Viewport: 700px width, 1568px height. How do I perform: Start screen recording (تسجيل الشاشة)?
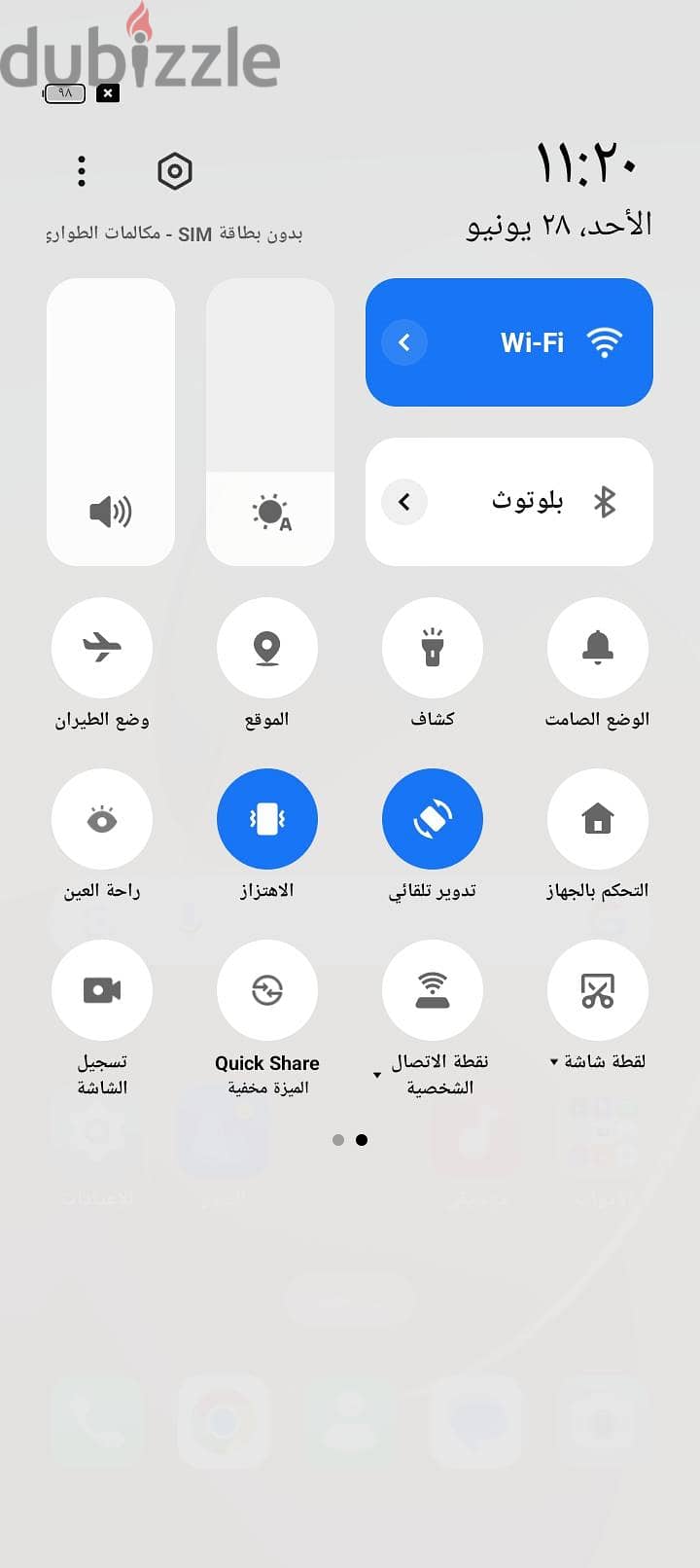pyautogui.click(x=102, y=990)
